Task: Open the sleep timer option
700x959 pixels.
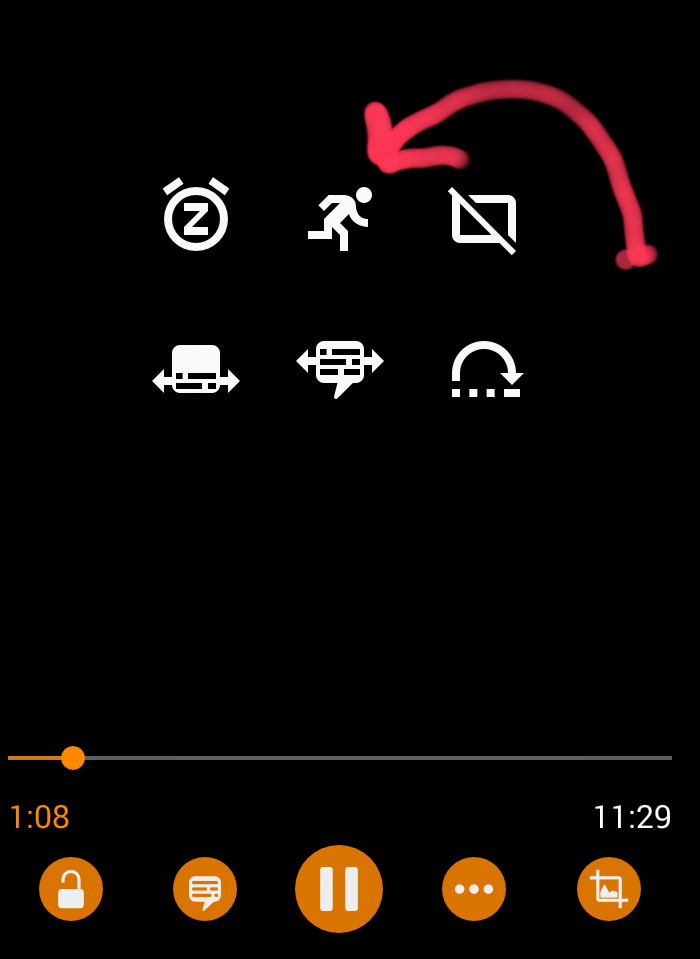Action: [x=196, y=216]
